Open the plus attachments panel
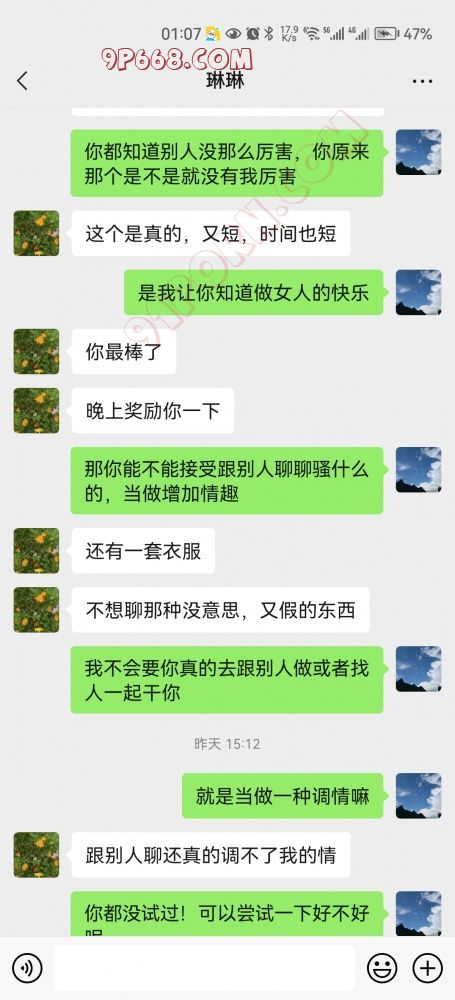 pos(428,967)
